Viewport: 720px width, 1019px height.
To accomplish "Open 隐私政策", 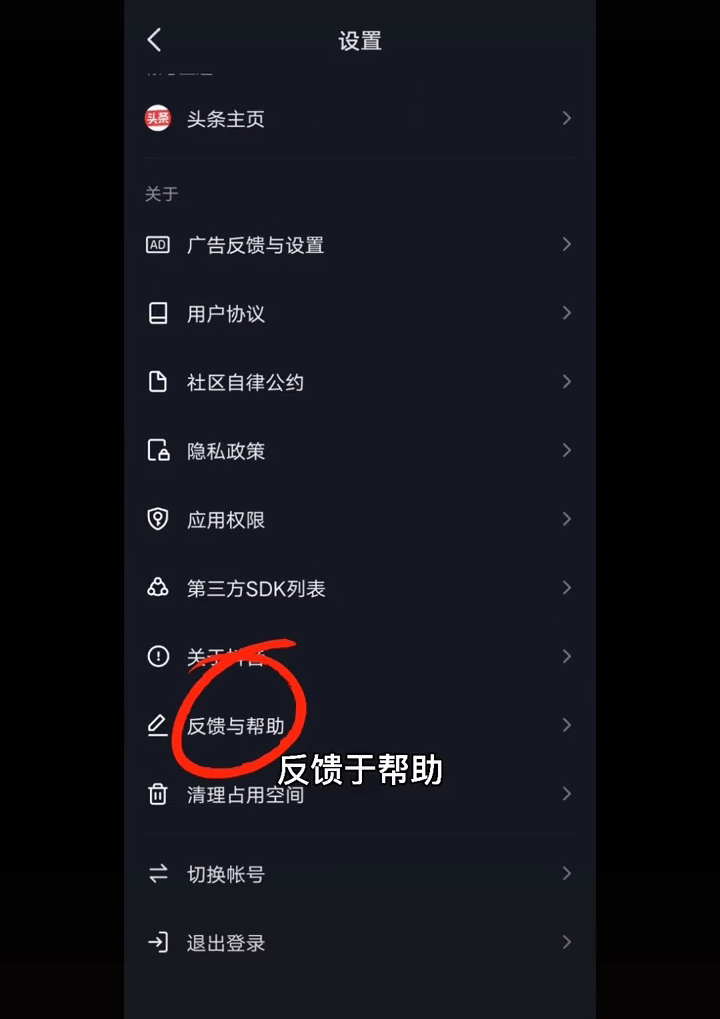I will (x=226, y=451).
